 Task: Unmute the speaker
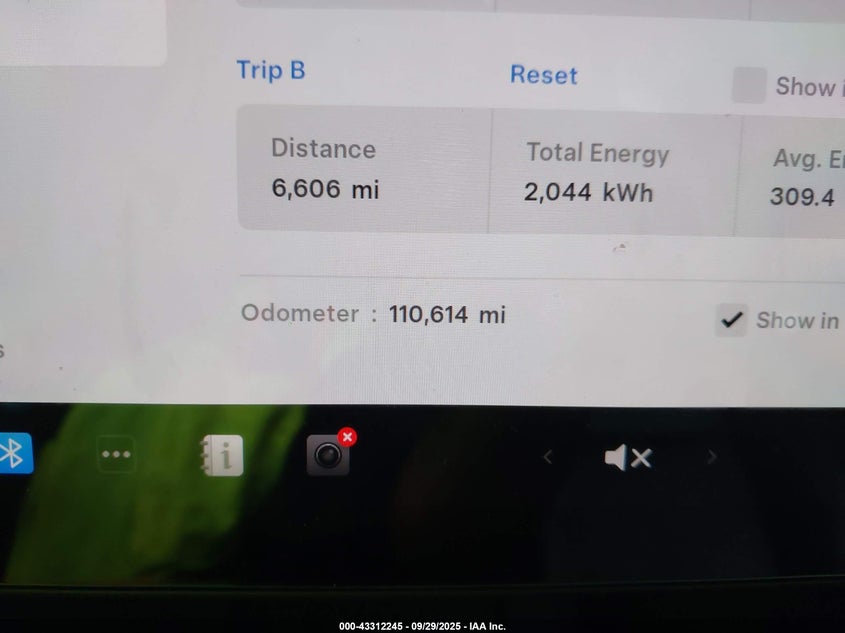628,458
